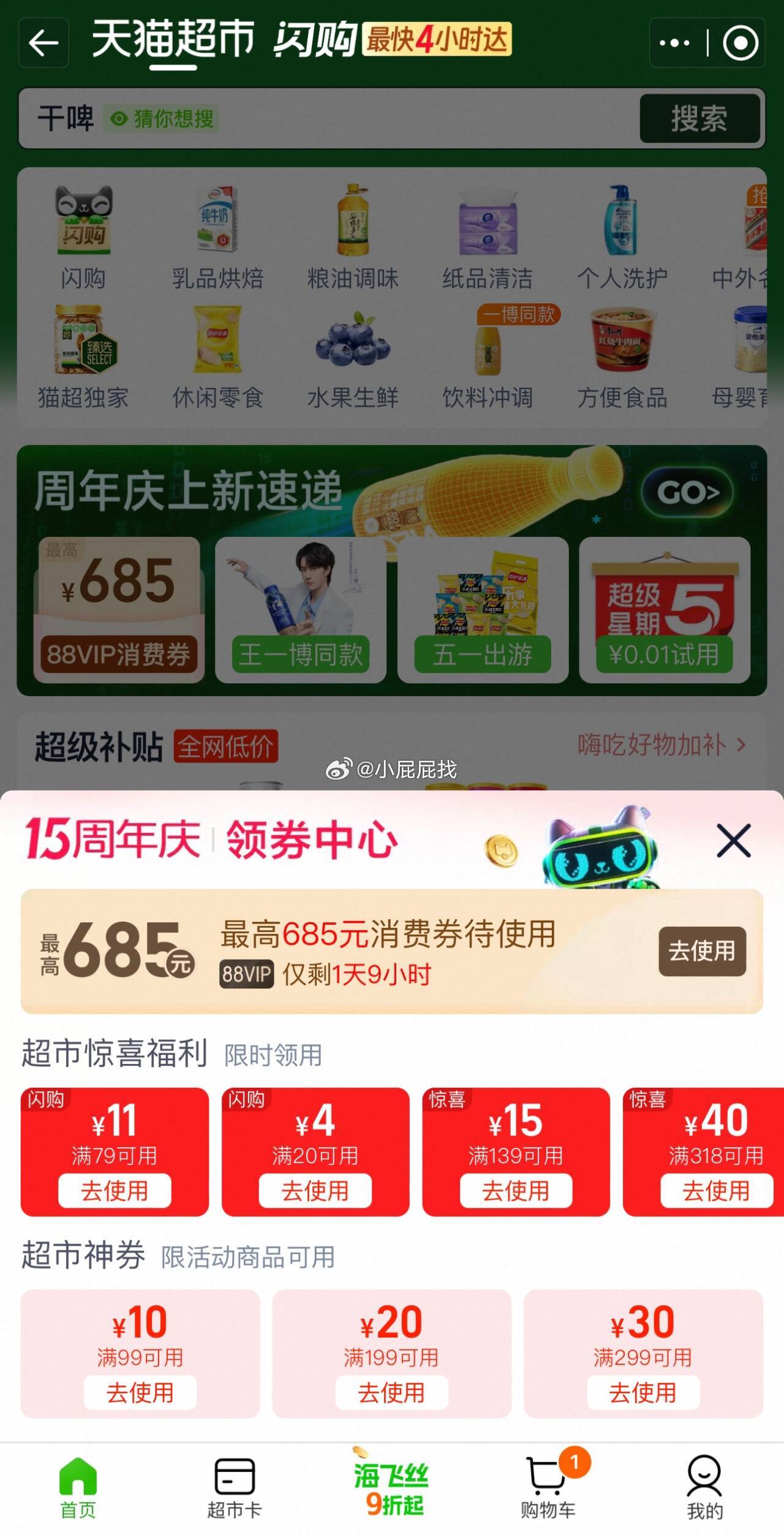Go to the 我的 profile tab
Image resolution: width=784 pixels, height=1537 pixels.
pos(704,1488)
